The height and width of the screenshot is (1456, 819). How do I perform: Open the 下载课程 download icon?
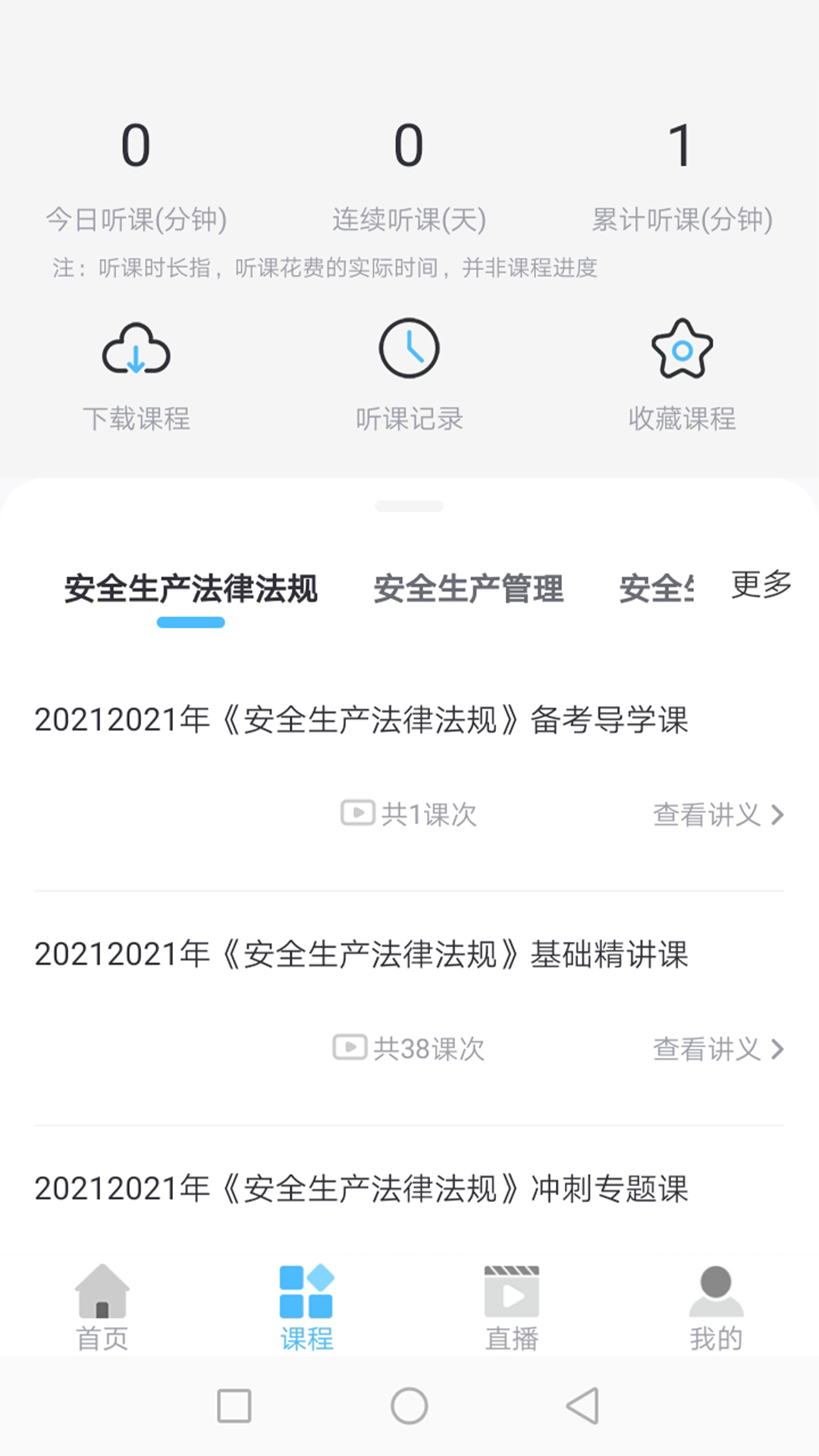pos(136,350)
